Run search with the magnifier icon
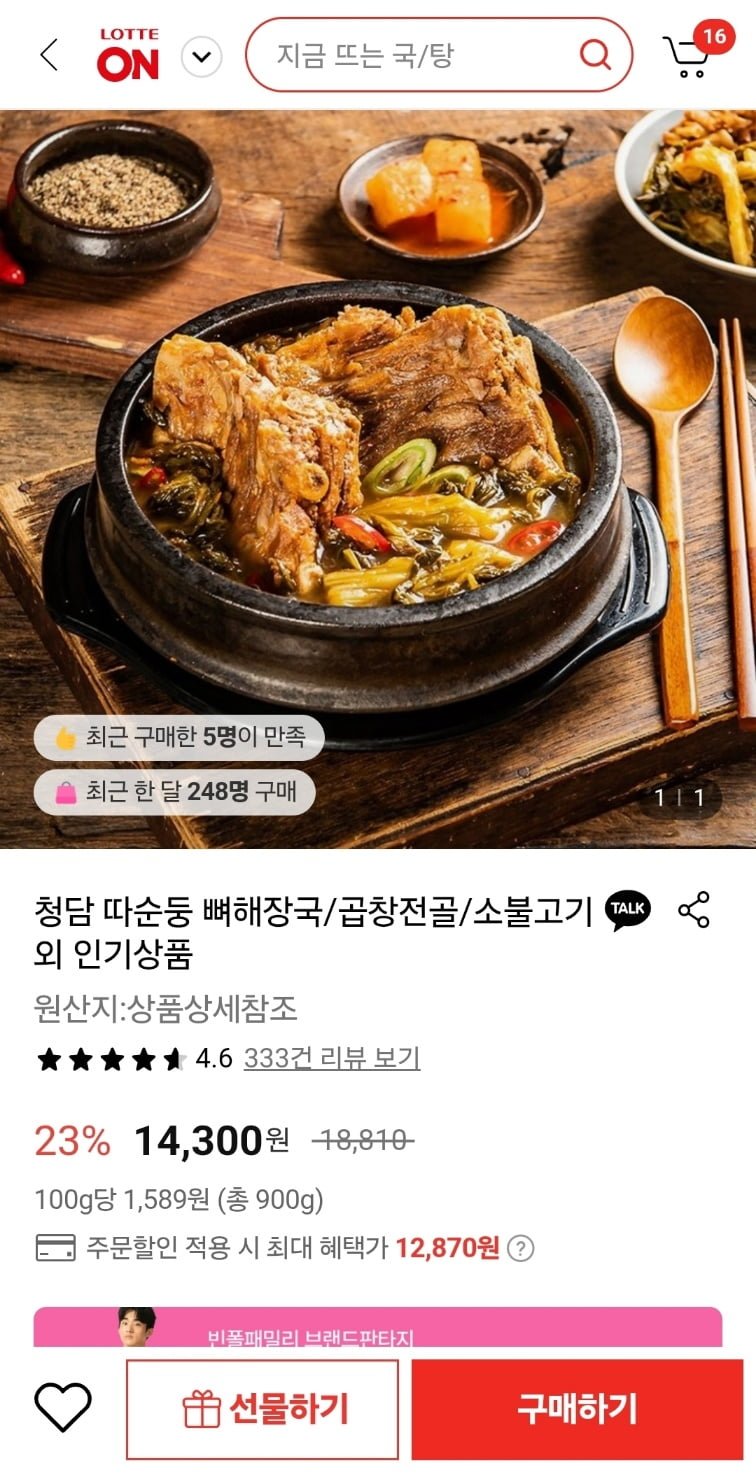Viewport: 756px width, 1474px height. (x=595, y=55)
